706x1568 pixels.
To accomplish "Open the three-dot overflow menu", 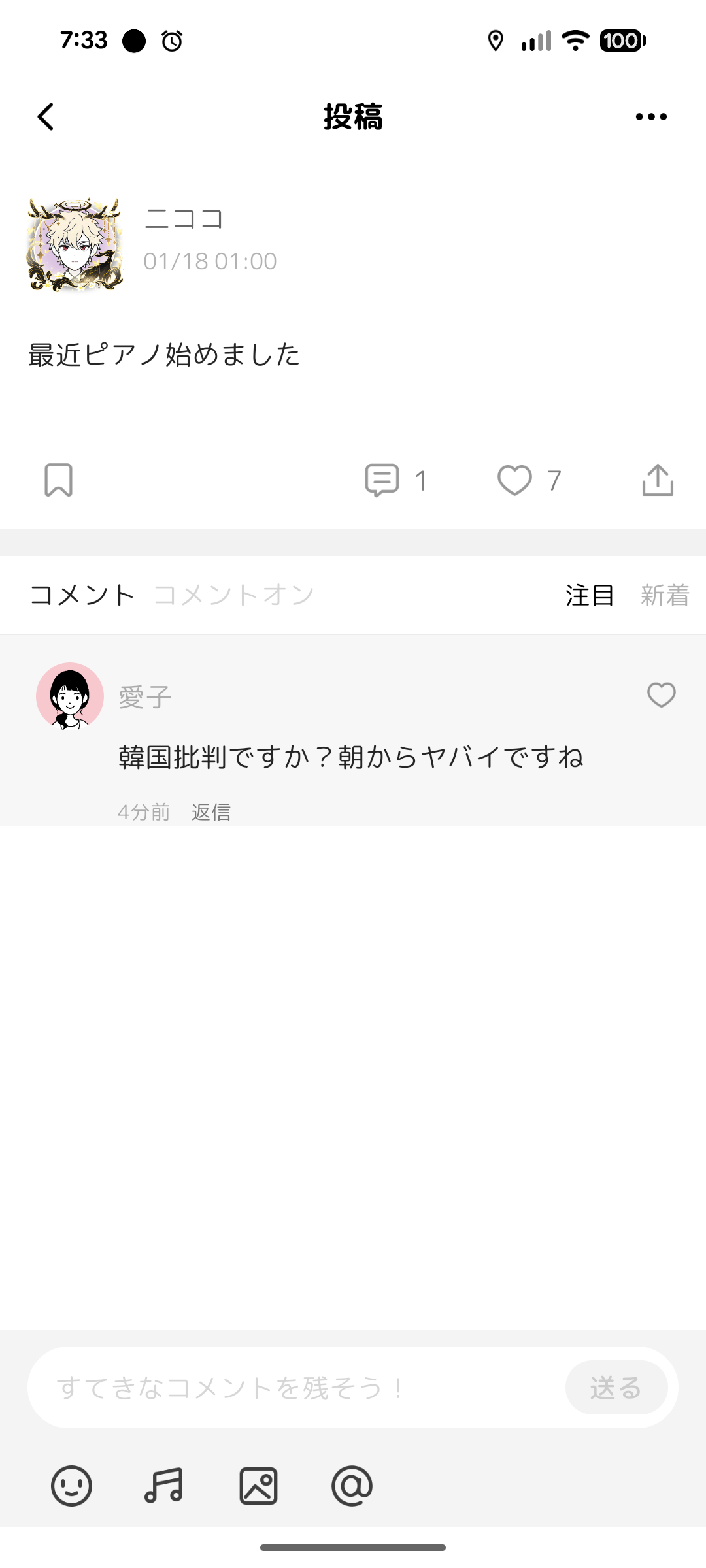I will pyautogui.click(x=651, y=117).
